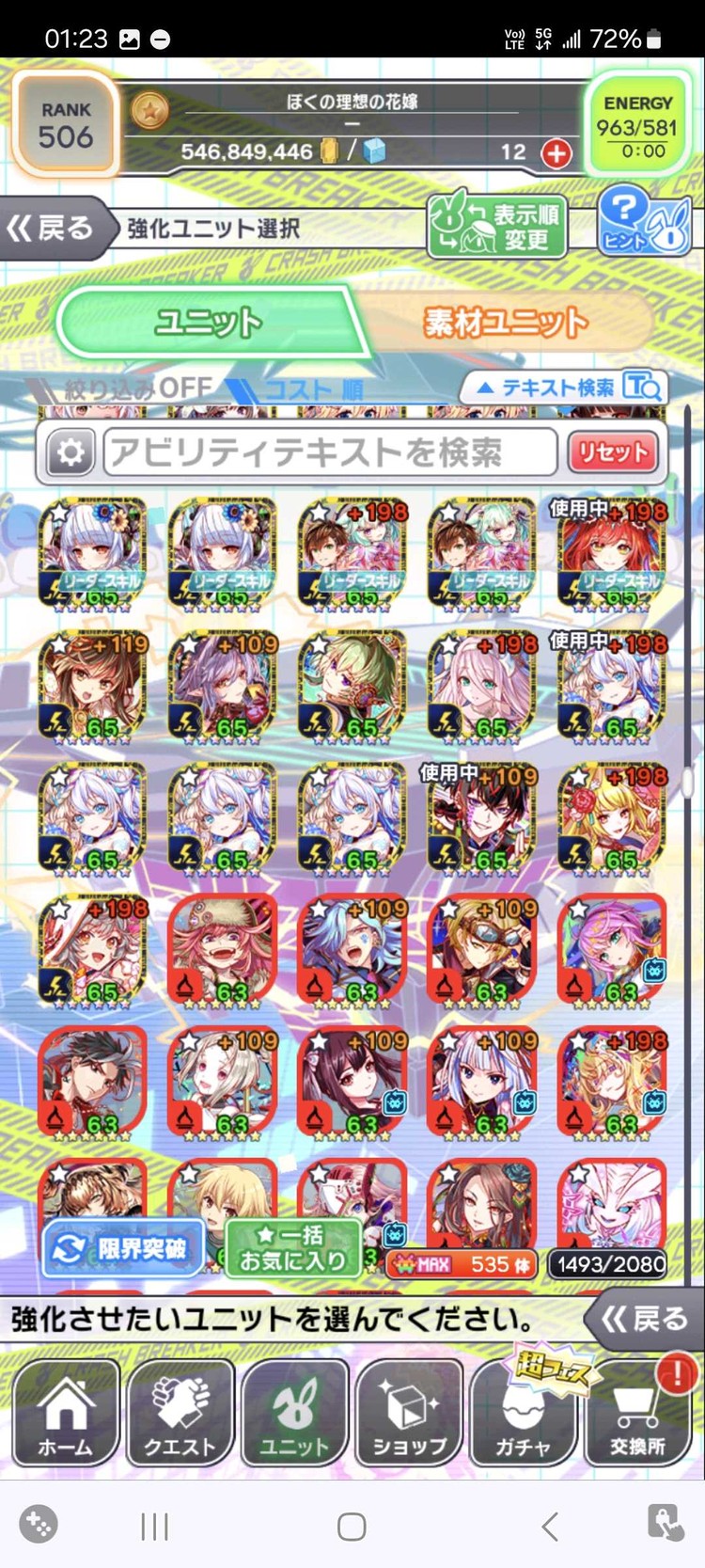Select the ユニット tab
The width and height of the screenshot is (705, 1568).
point(209,323)
